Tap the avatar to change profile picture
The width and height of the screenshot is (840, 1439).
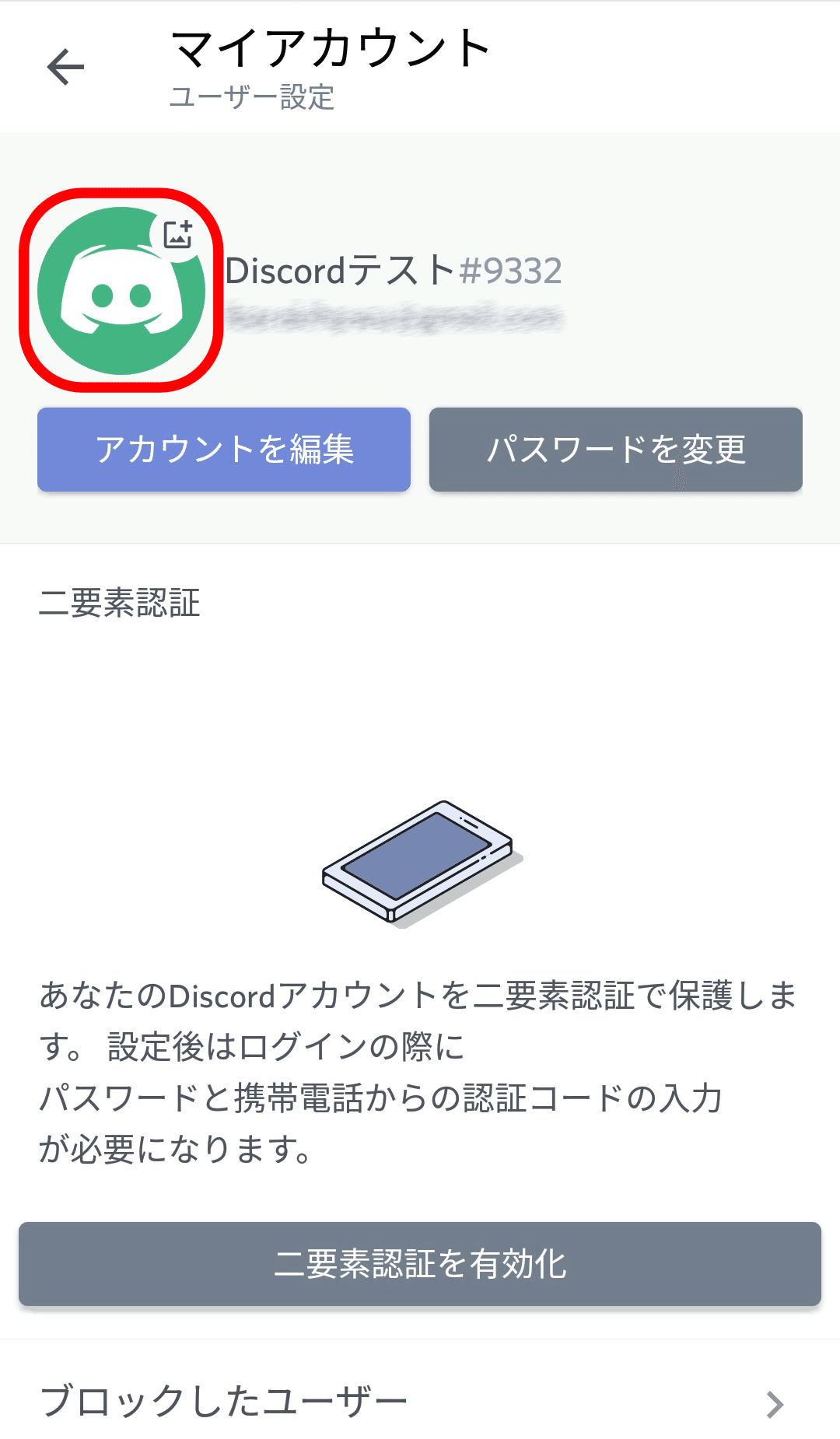(x=121, y=291)
